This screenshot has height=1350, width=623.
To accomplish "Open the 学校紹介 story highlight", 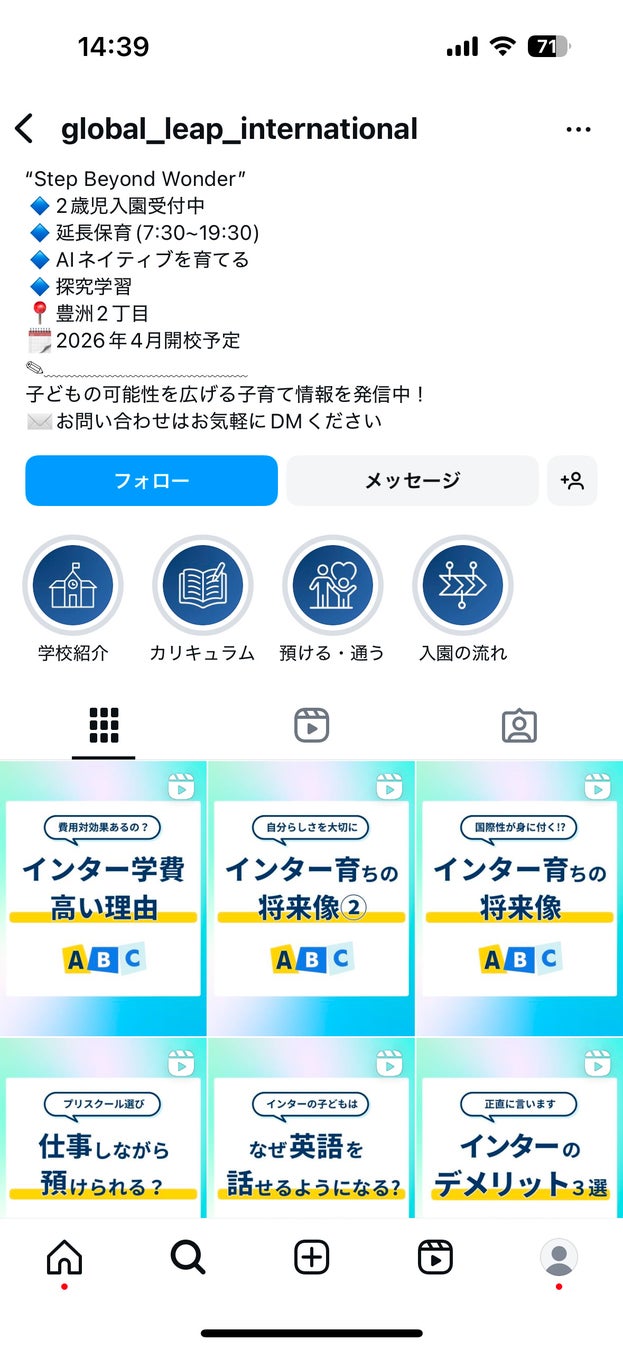I will click(73, 586).
